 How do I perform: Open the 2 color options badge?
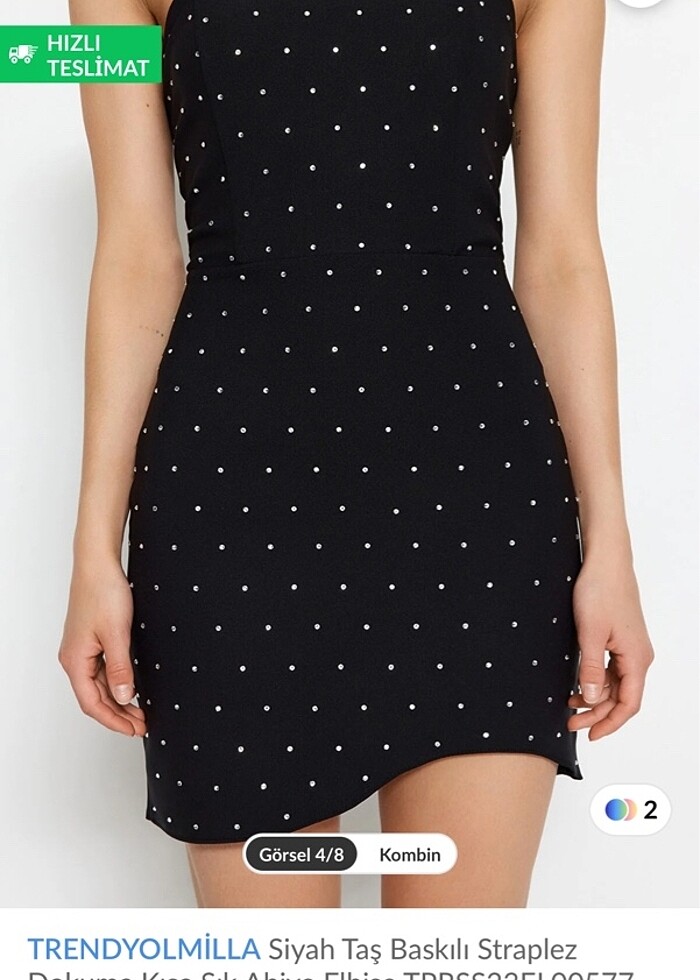(x=630, y=809)
